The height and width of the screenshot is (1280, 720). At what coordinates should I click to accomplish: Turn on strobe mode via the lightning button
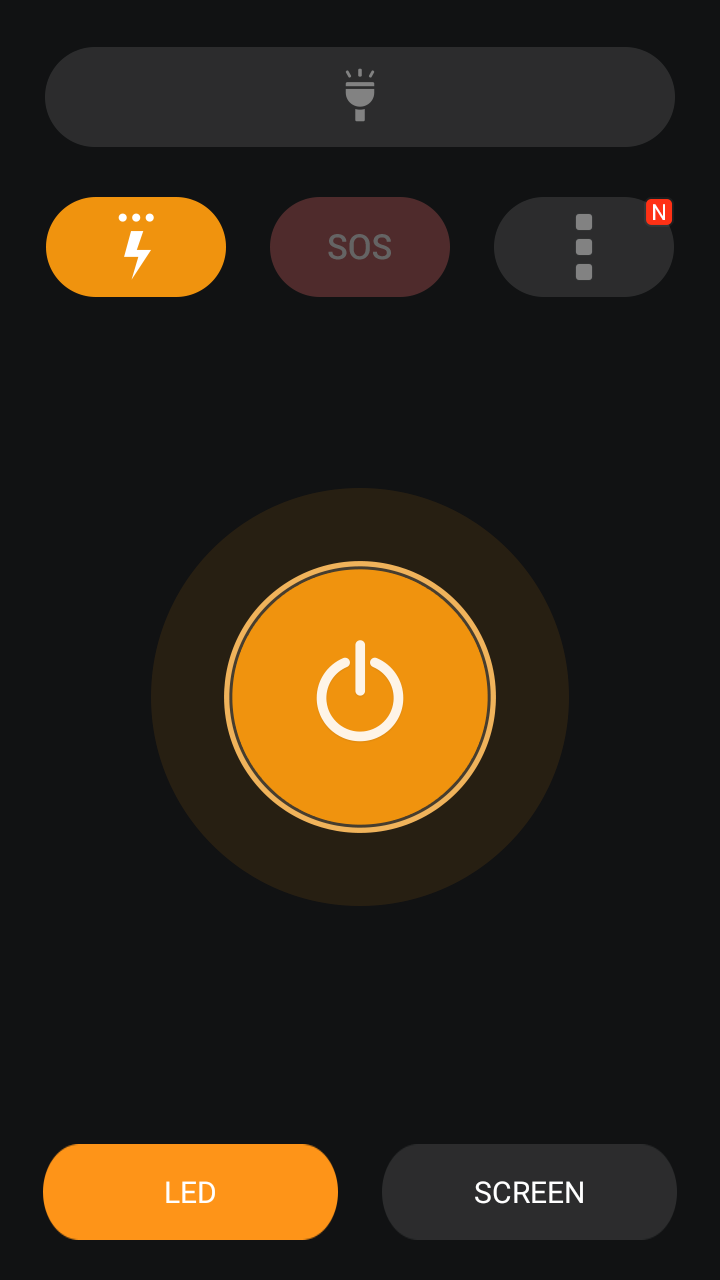136,247
